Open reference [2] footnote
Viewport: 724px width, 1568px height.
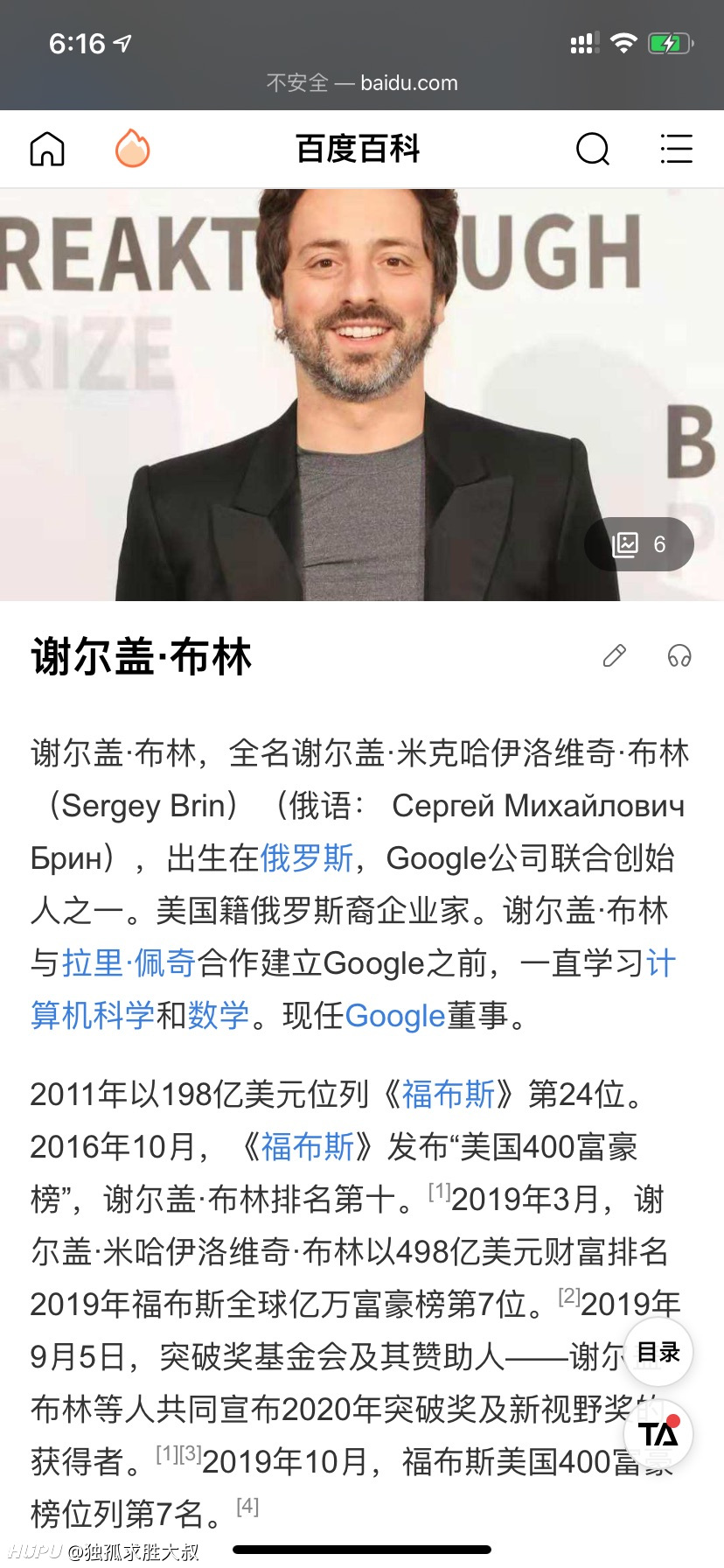click(x=569, y=1296)
